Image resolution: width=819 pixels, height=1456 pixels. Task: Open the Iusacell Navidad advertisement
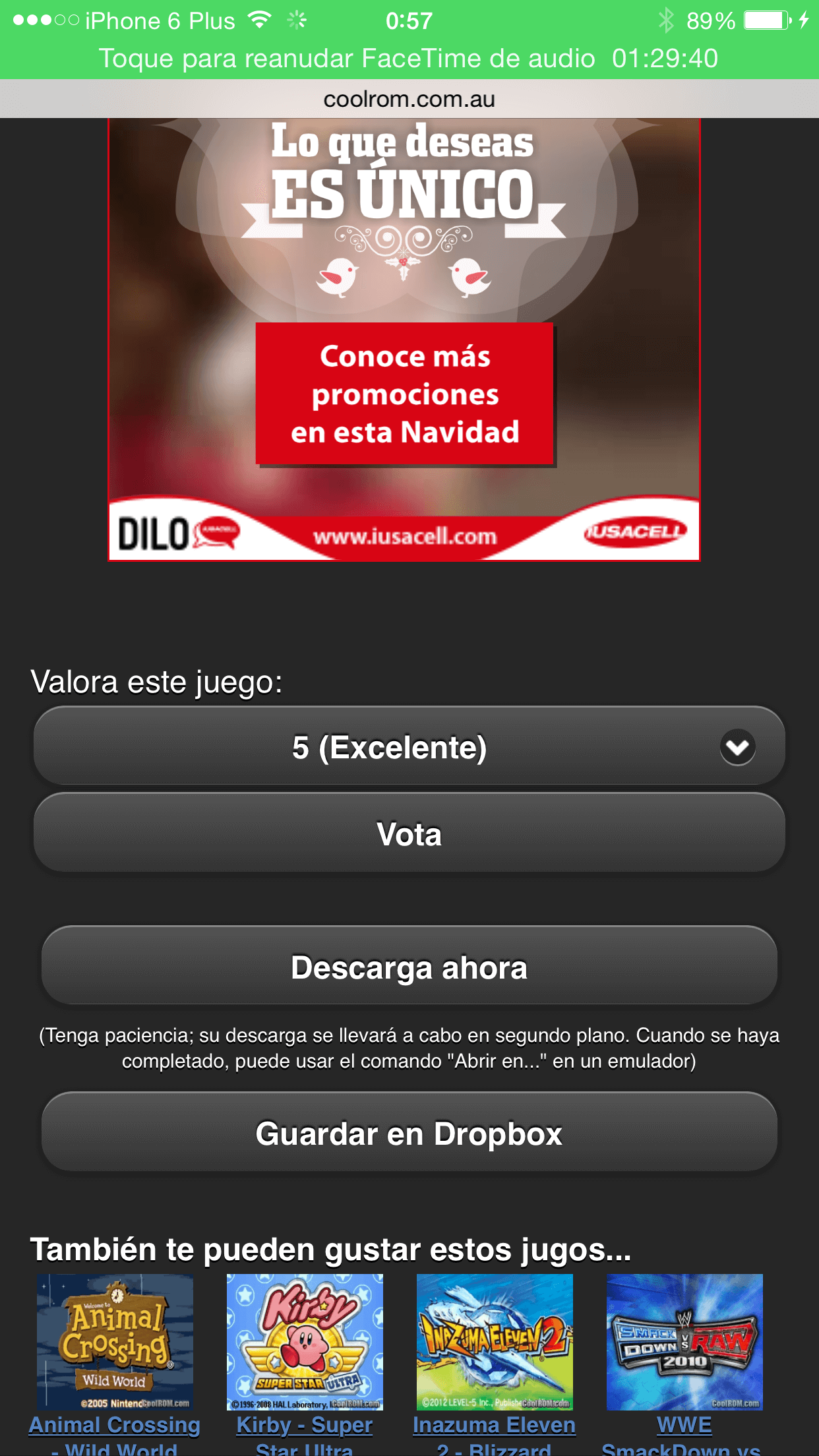tap(404, 393)
